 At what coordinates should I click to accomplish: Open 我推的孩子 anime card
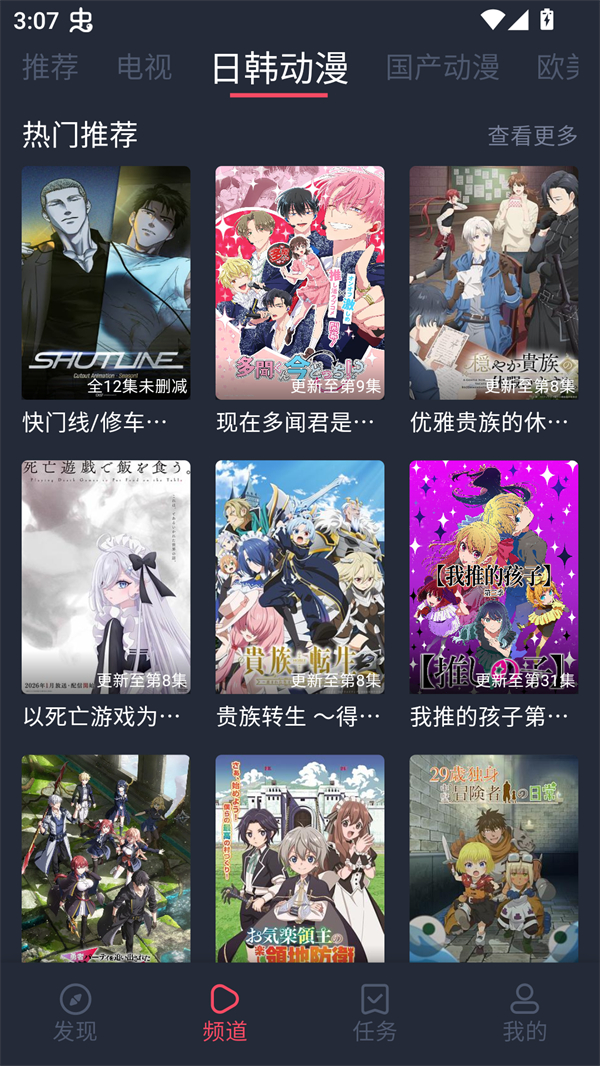[x=494, y=577]
